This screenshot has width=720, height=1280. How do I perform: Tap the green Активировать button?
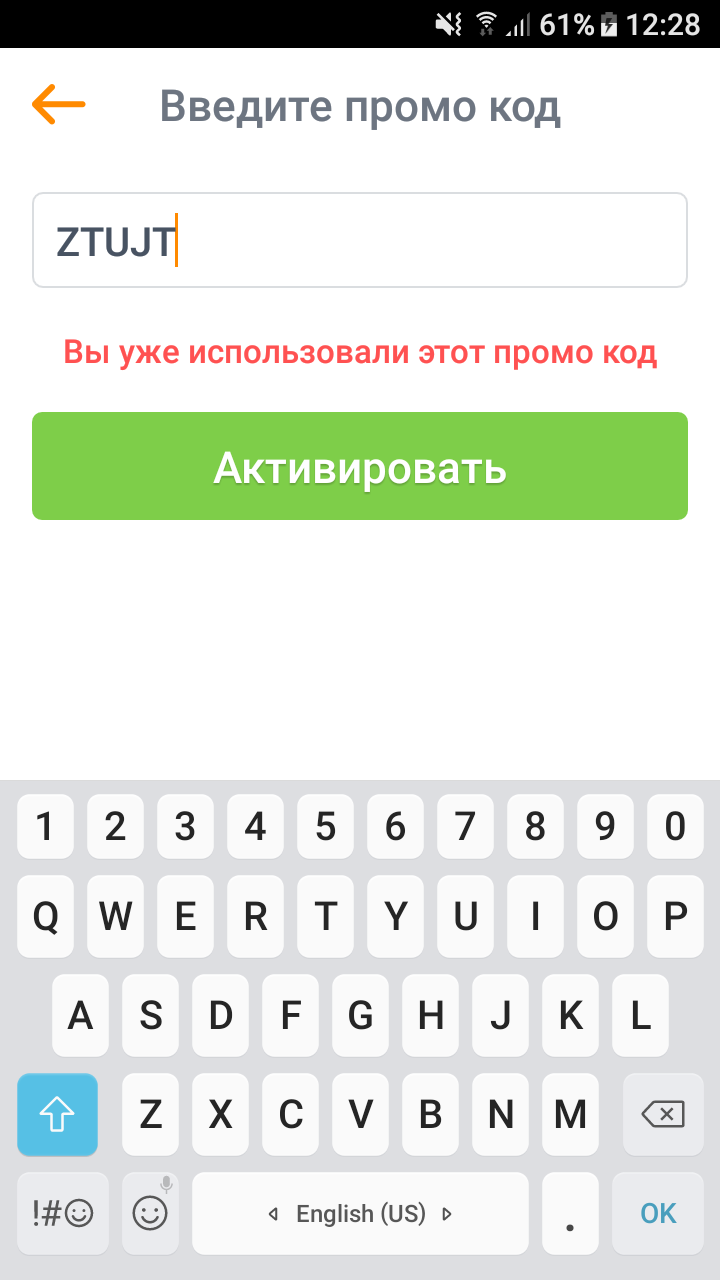360,466
